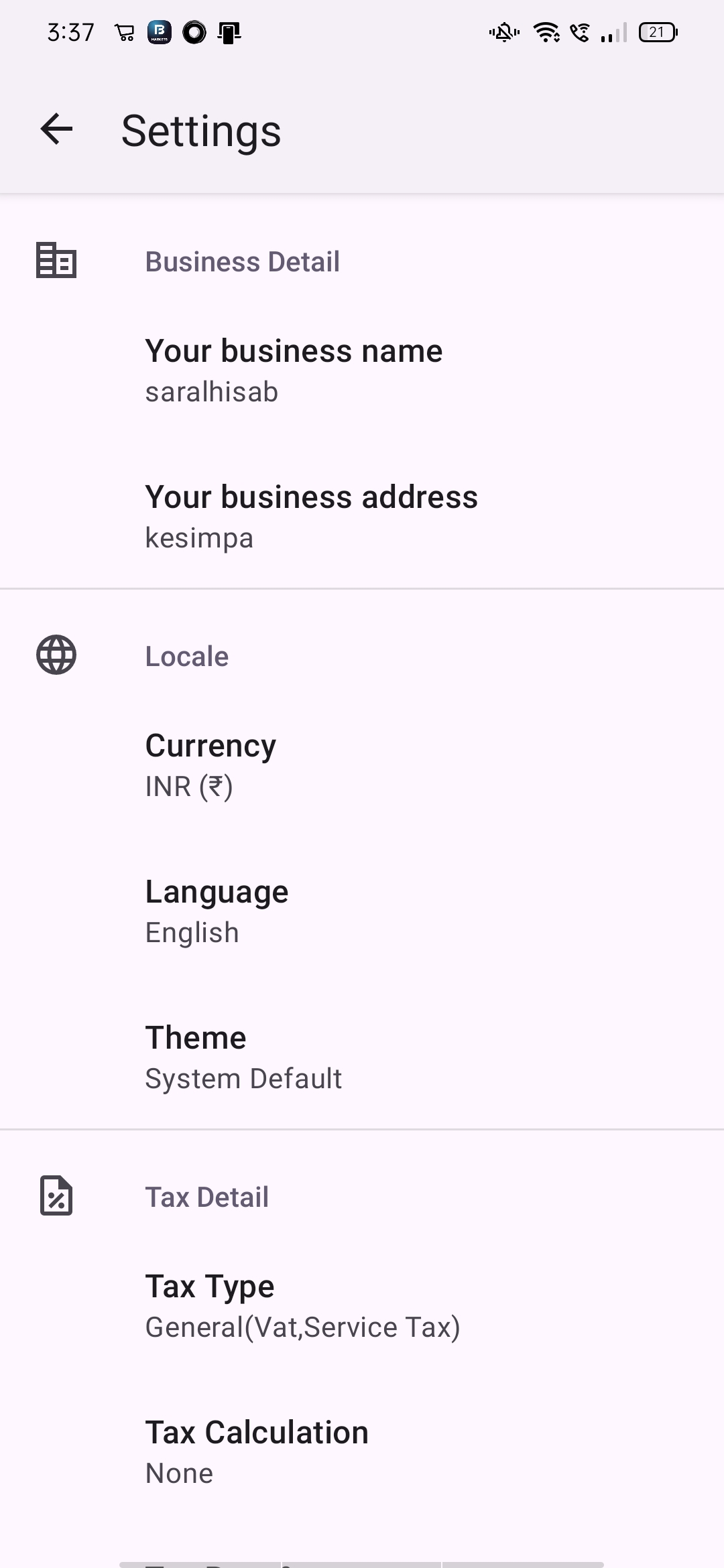Screen dimensions: 724x1568
Task: Select the Language option
Action: pos(217,911)
